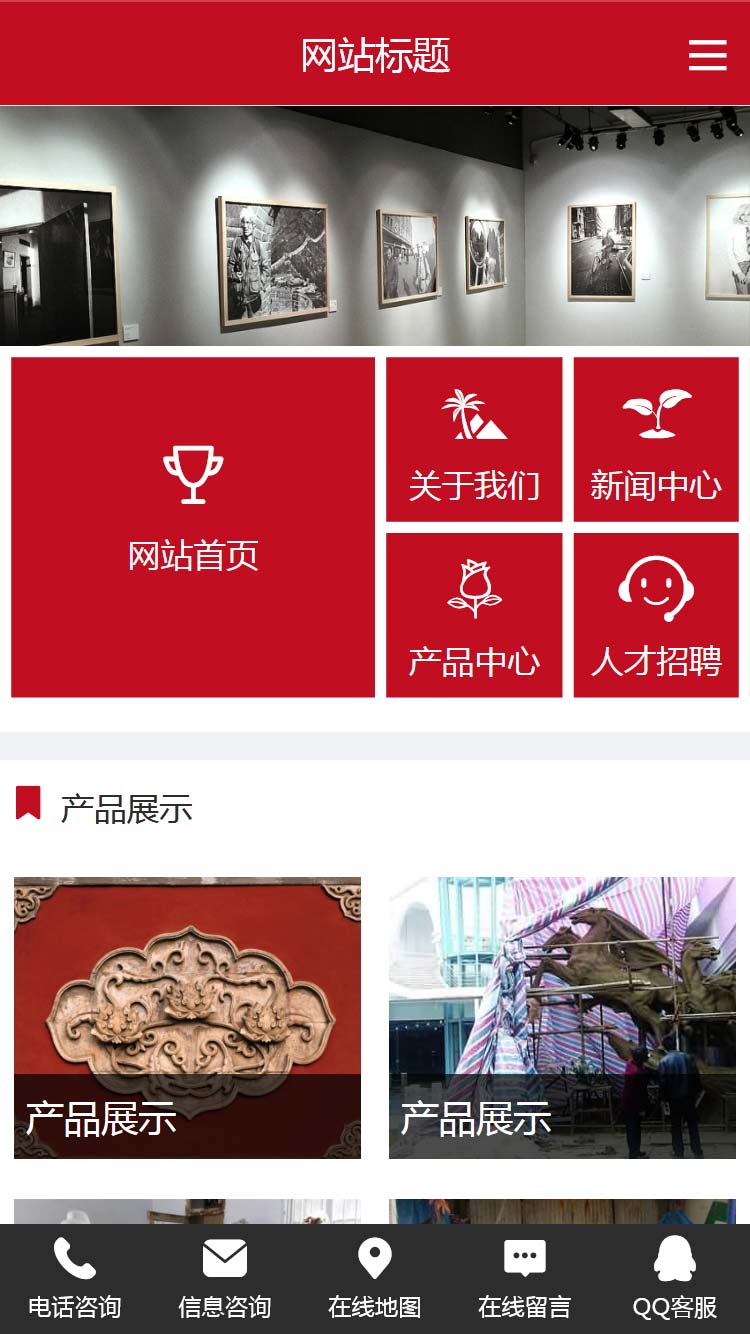Open 新闻中心 section
The image size is (750, 1334).
(656, 440)
